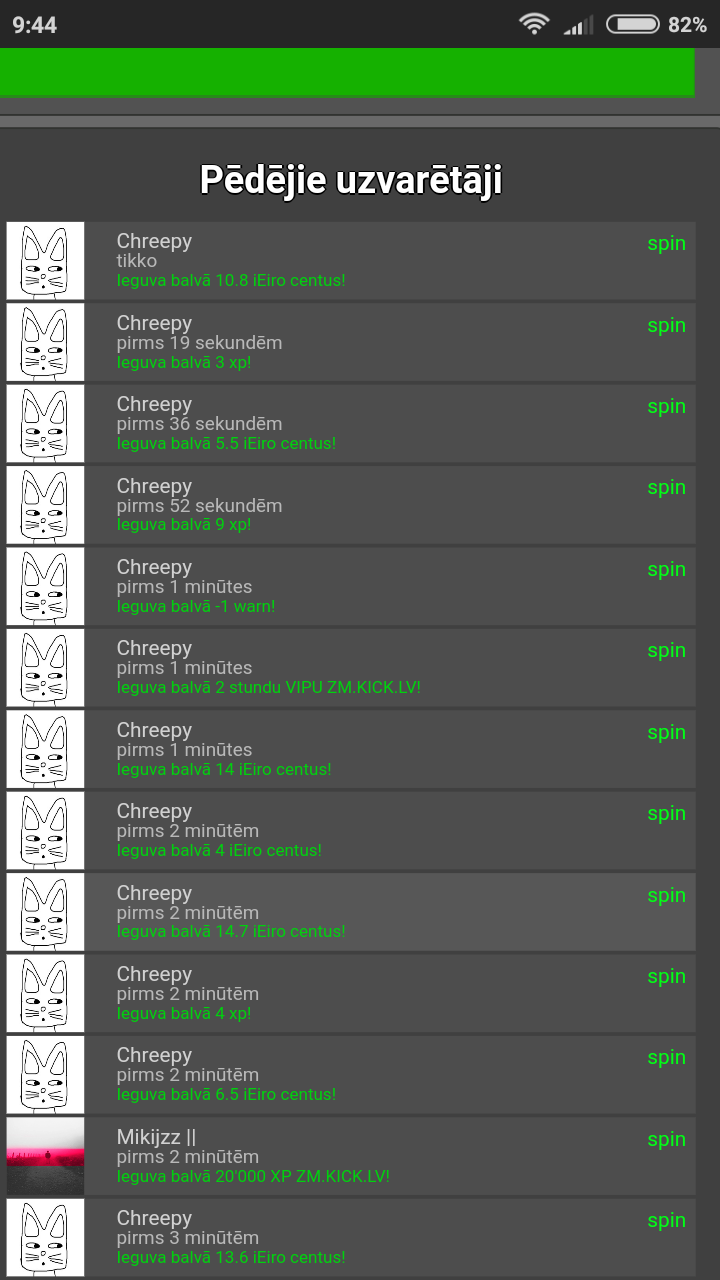Viewport: 720px width, 1280px height.
Task: Select the row won 52 seconds ago
Action: coord(350,505)
